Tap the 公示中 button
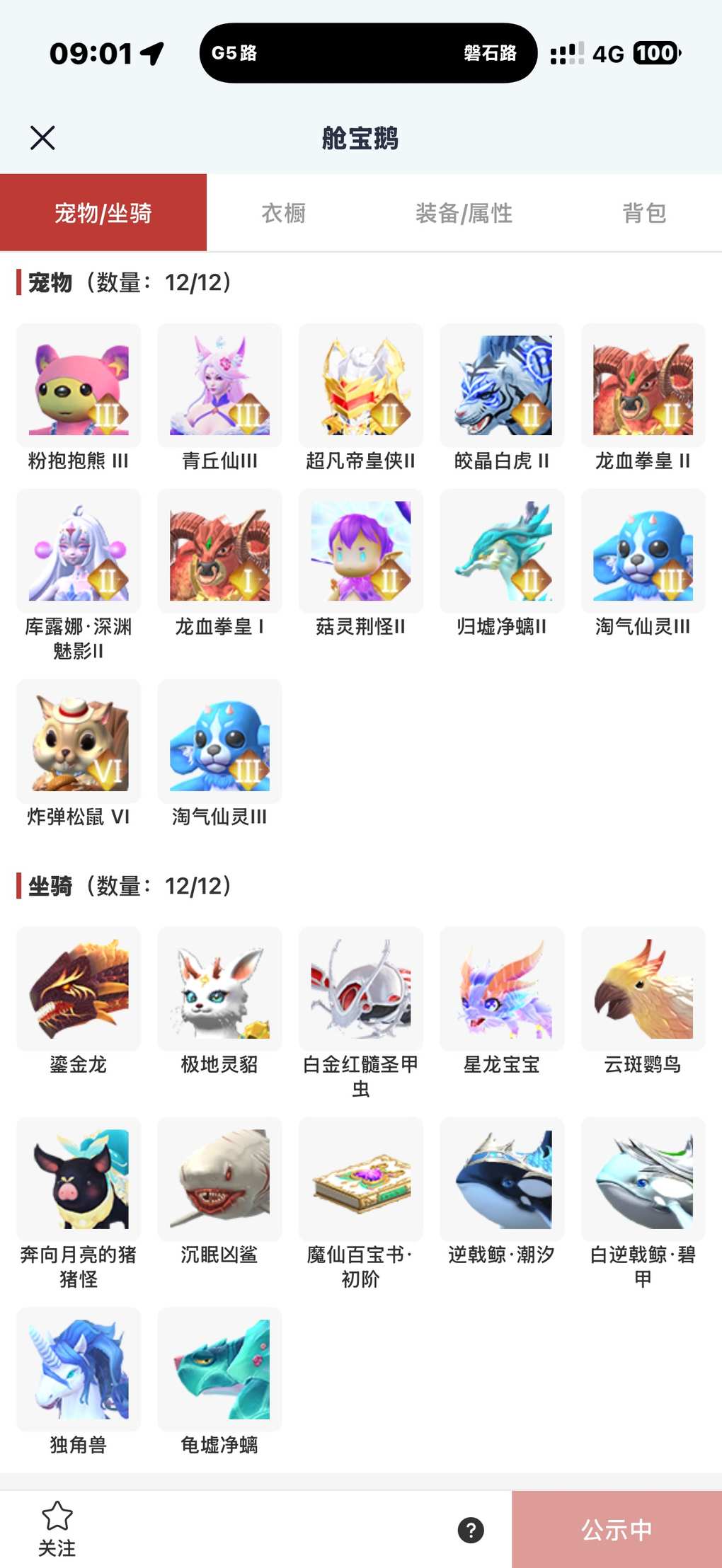Screen dimensions: 722x1568 tap(617, 1530)
